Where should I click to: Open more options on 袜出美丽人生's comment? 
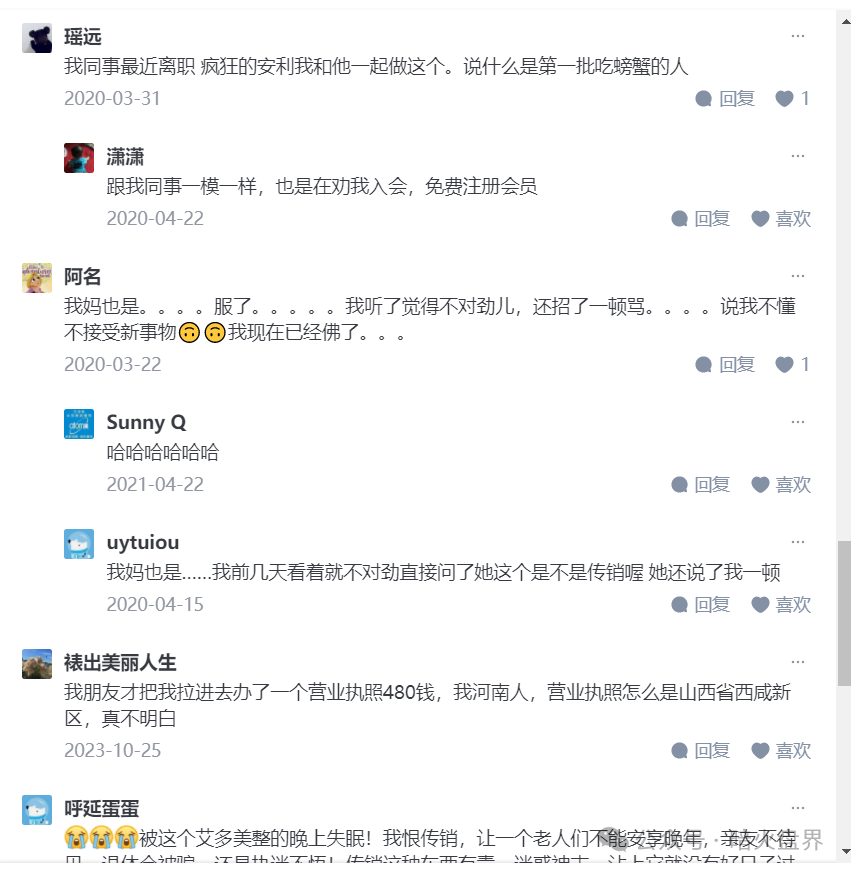[797, 662]
